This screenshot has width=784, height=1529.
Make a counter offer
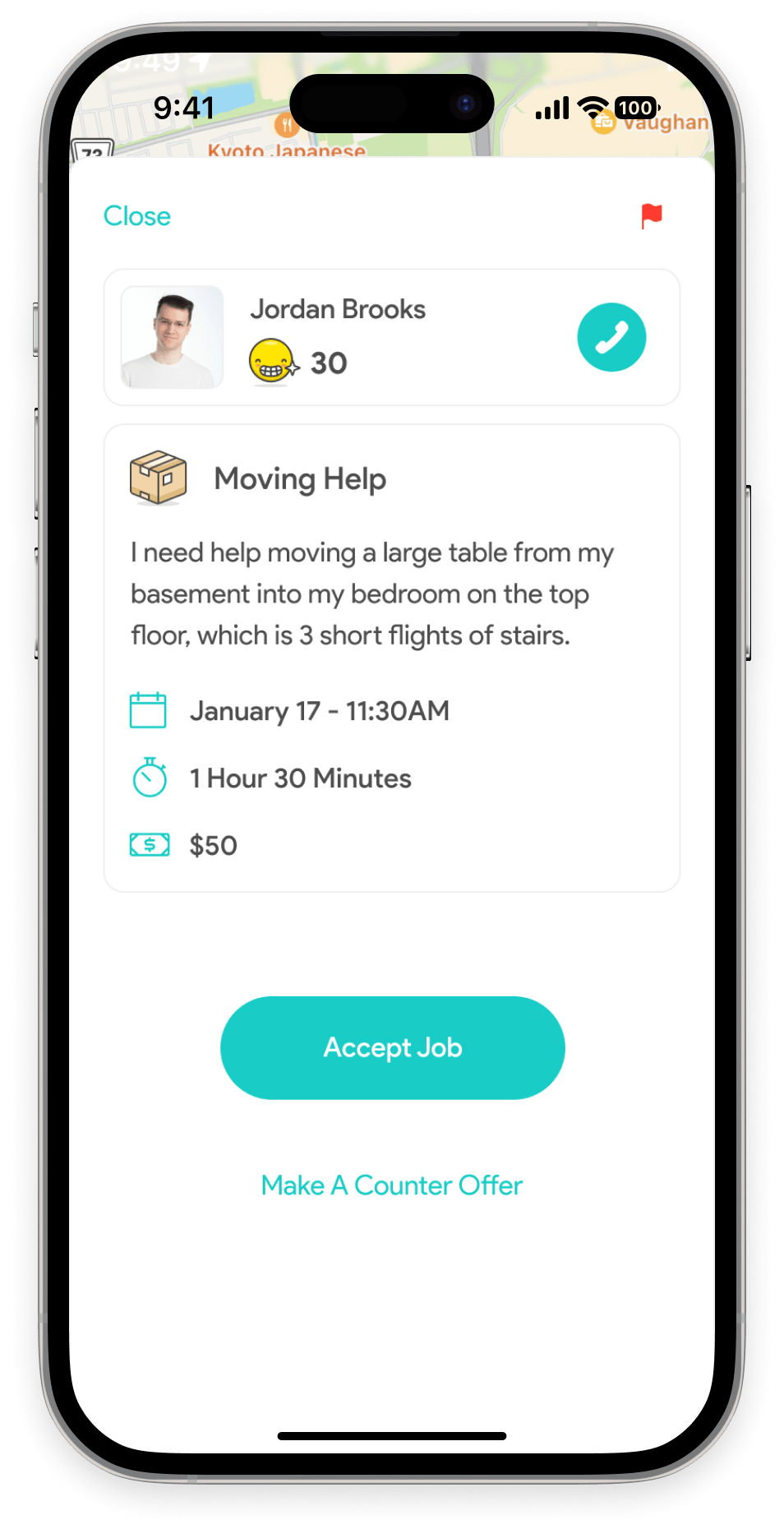(392, 1185)
